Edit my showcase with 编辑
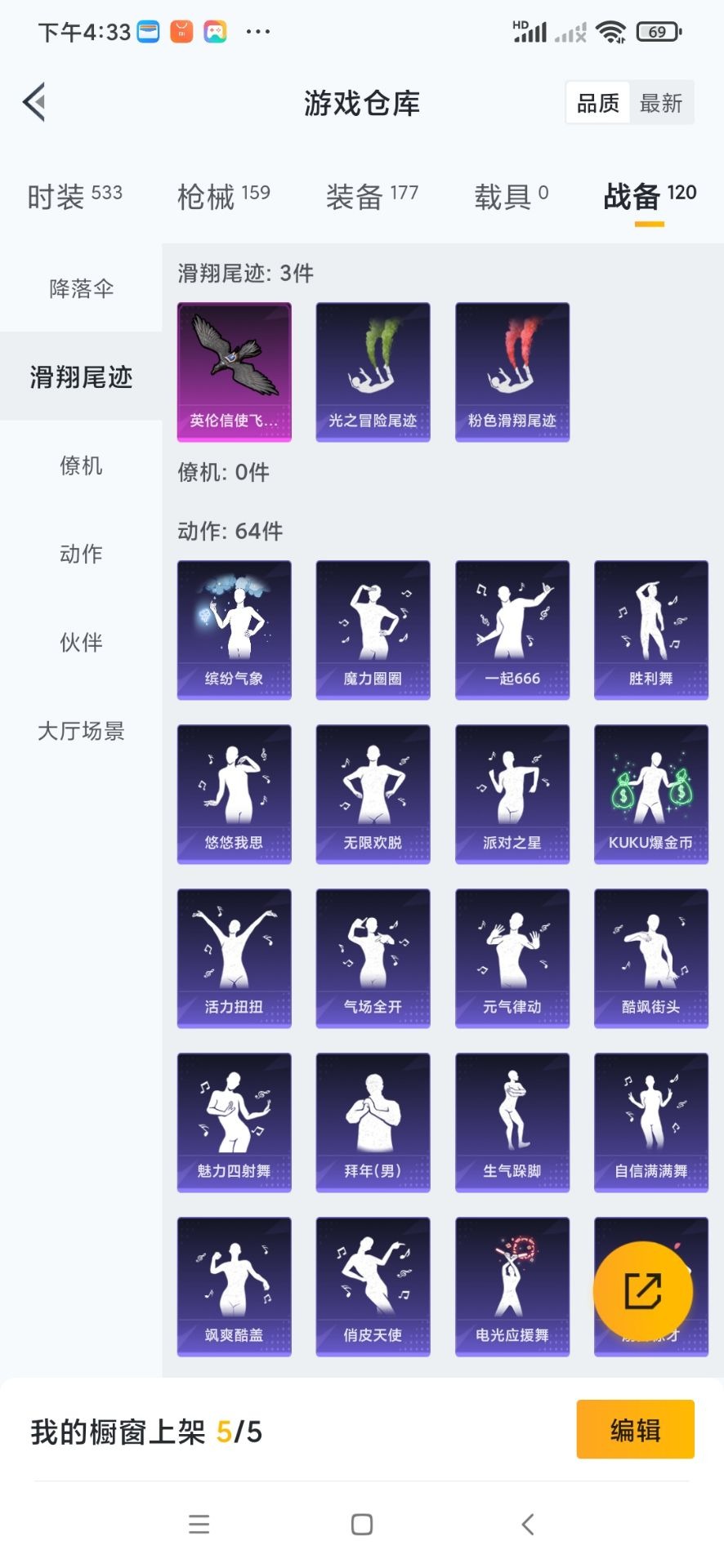The height and width of the screenshot is (1568, 724). point(635,1430)
